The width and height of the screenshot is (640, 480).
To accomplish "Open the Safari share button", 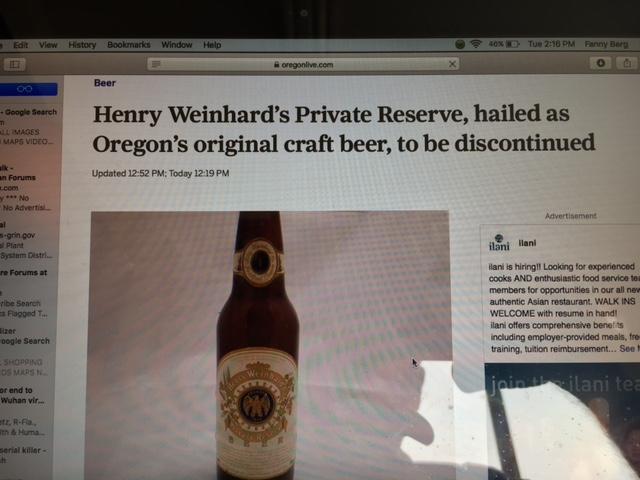I will coord(627,63).
